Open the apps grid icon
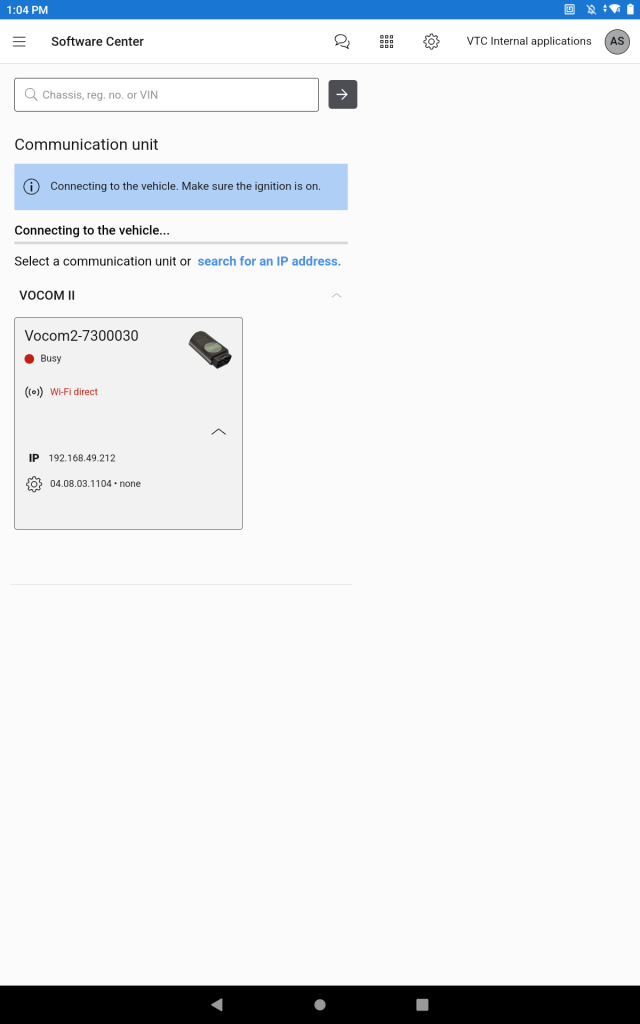Viewport: 640px width, 1024px height. (x=387, y=42)
